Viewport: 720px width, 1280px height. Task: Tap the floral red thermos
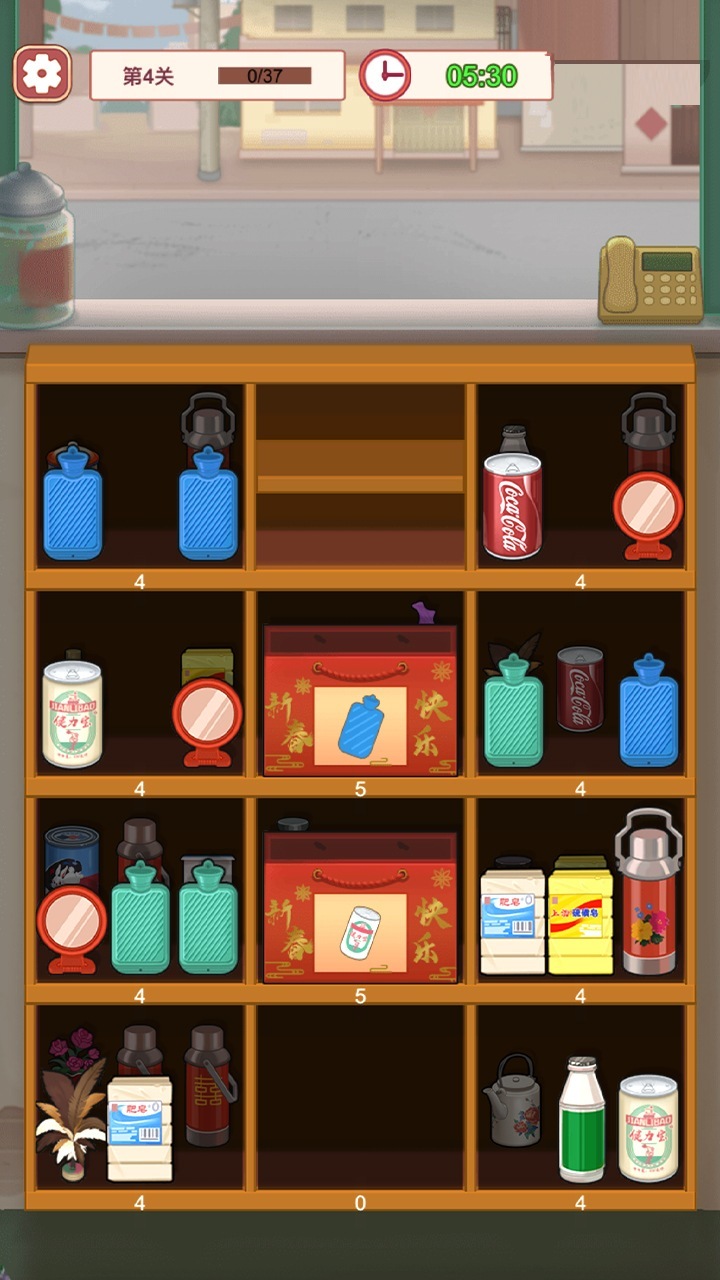(x=648, y=905)
